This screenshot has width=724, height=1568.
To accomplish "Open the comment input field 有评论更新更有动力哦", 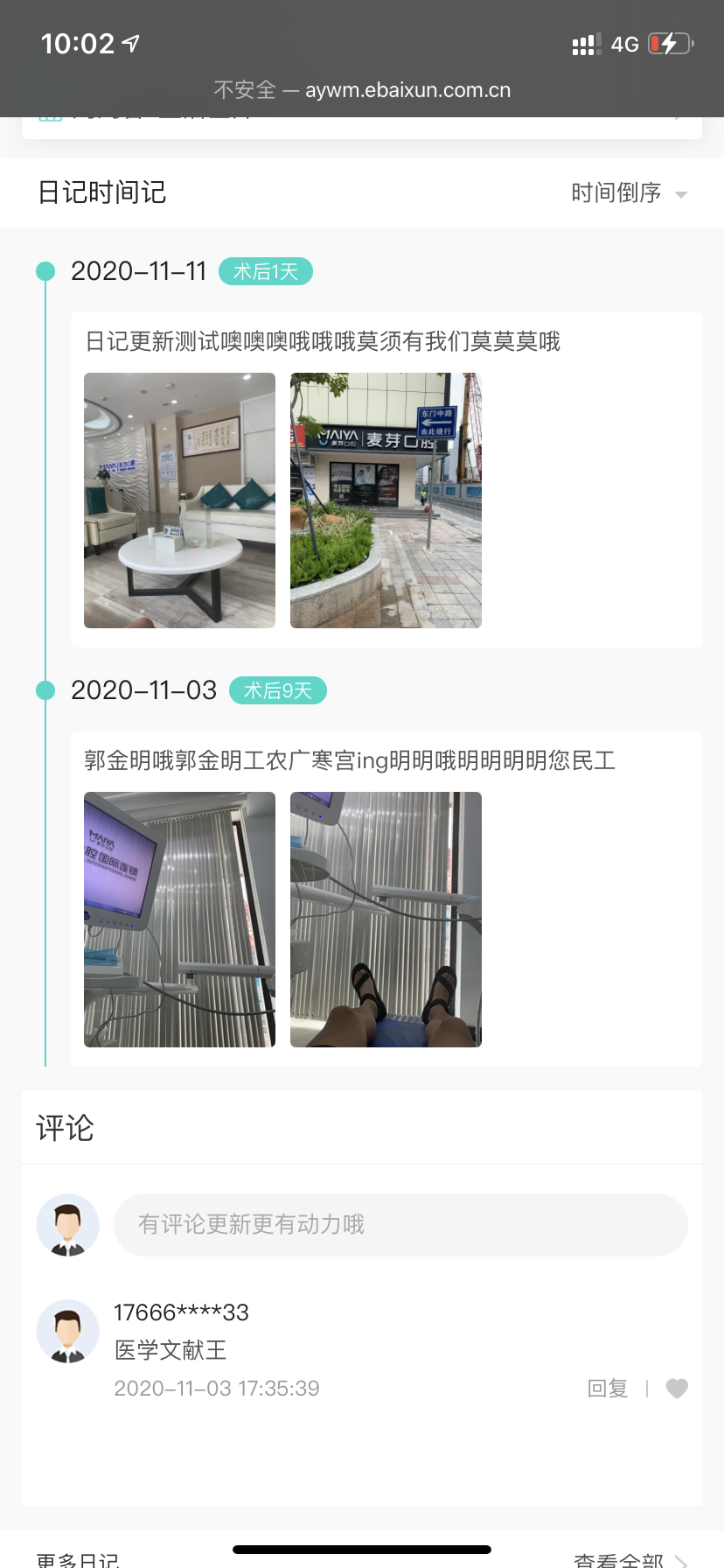I will point(400,1225).
